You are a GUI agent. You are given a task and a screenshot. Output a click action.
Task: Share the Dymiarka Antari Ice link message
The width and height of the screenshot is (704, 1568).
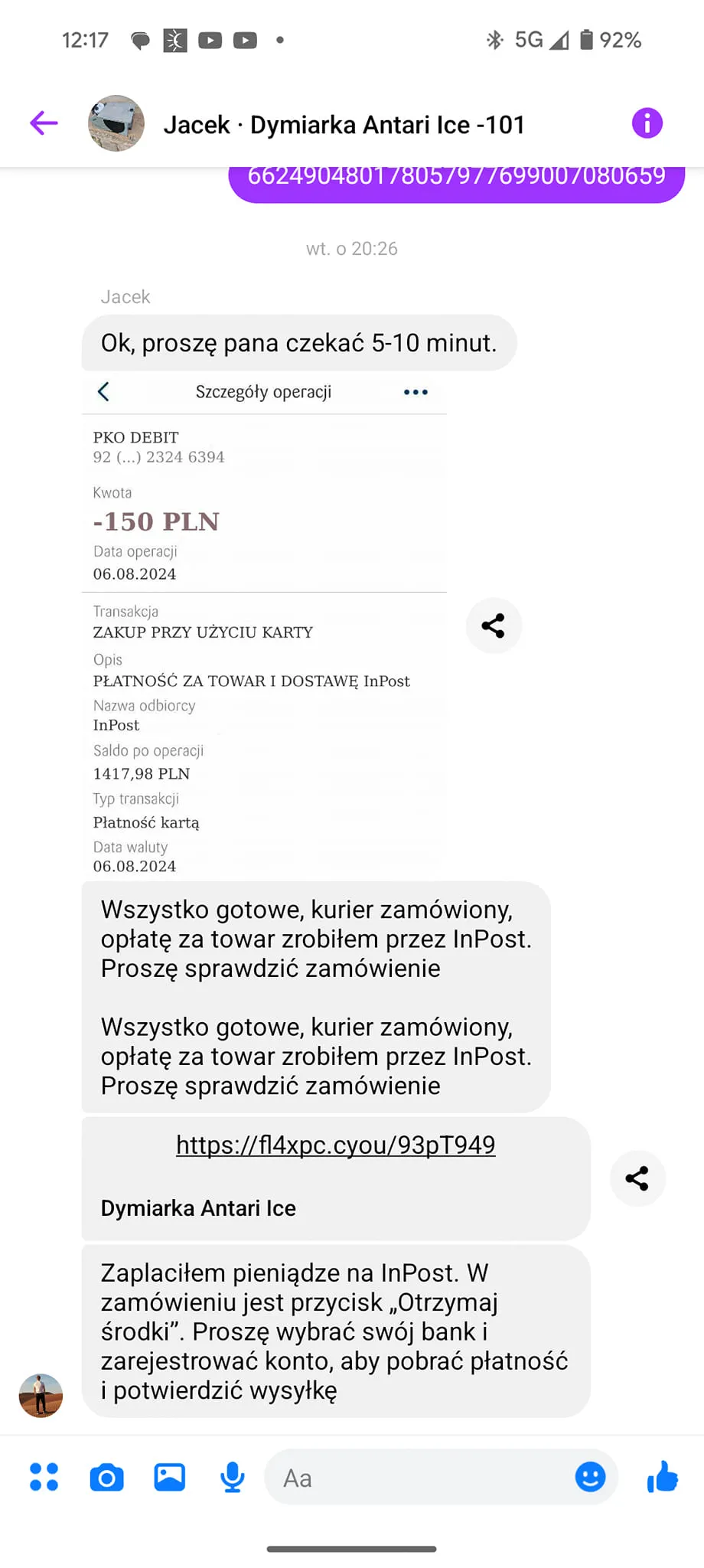637,1178
